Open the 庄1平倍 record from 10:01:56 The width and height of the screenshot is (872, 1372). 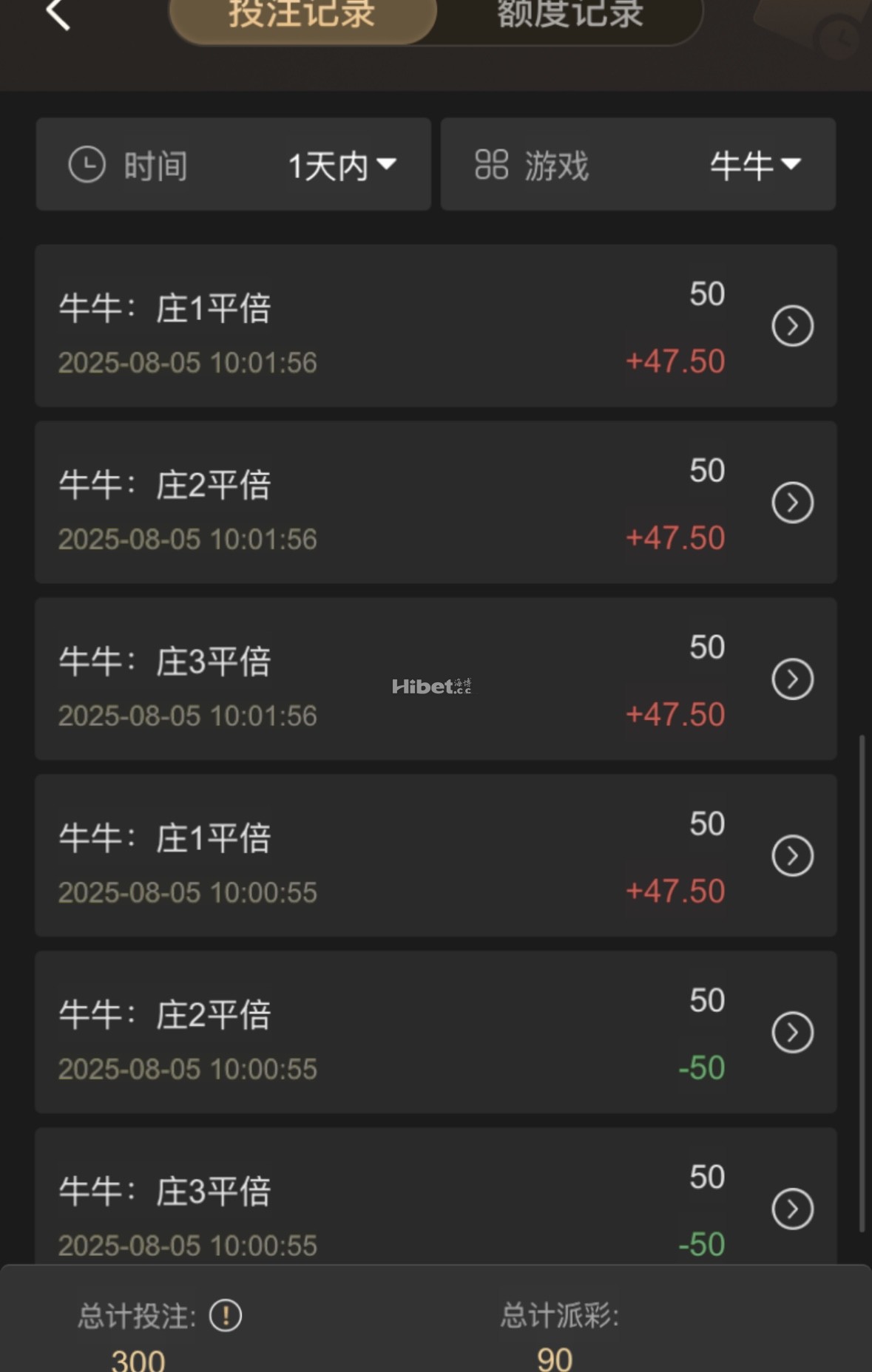tap(792, 326)
